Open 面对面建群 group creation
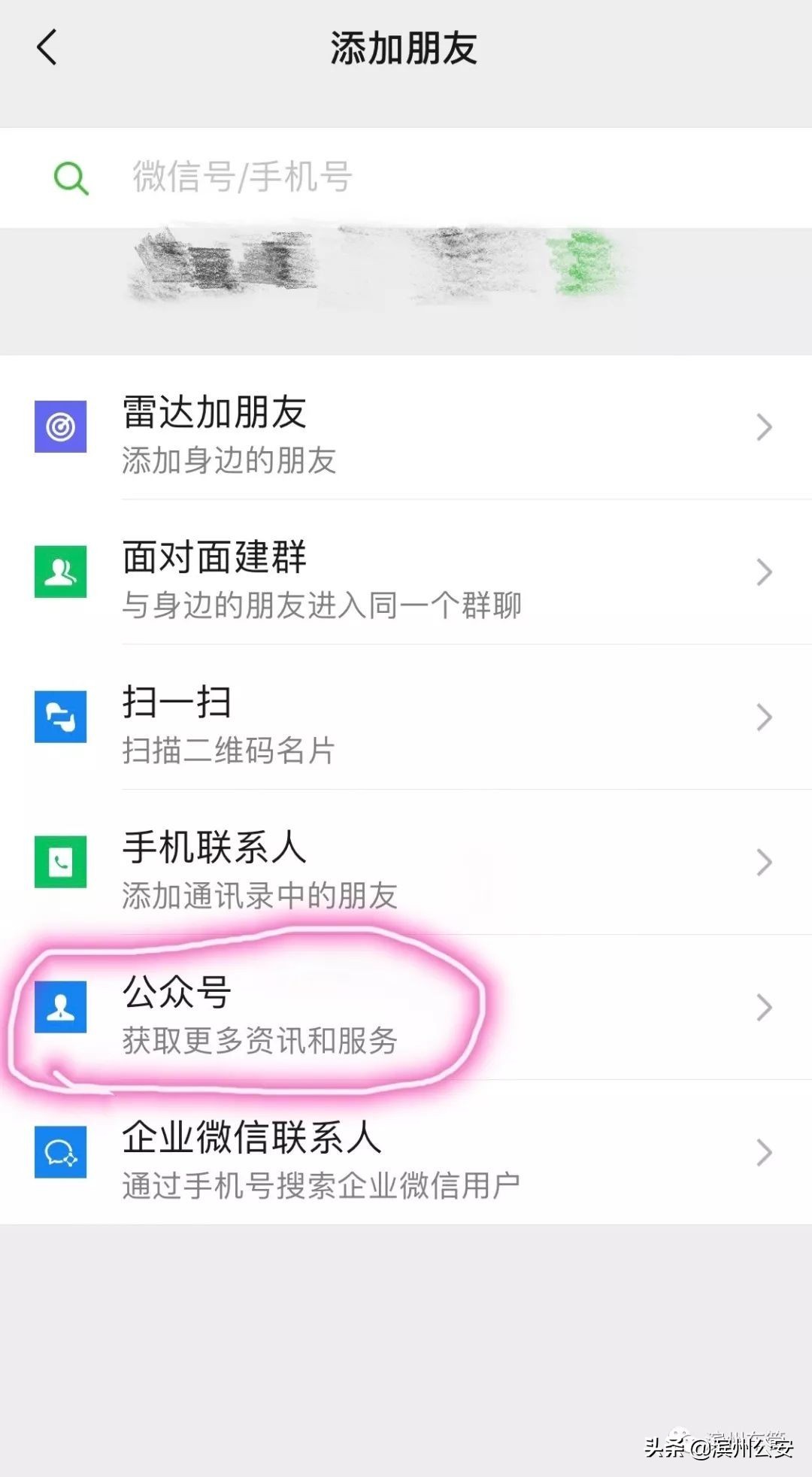 406,572
